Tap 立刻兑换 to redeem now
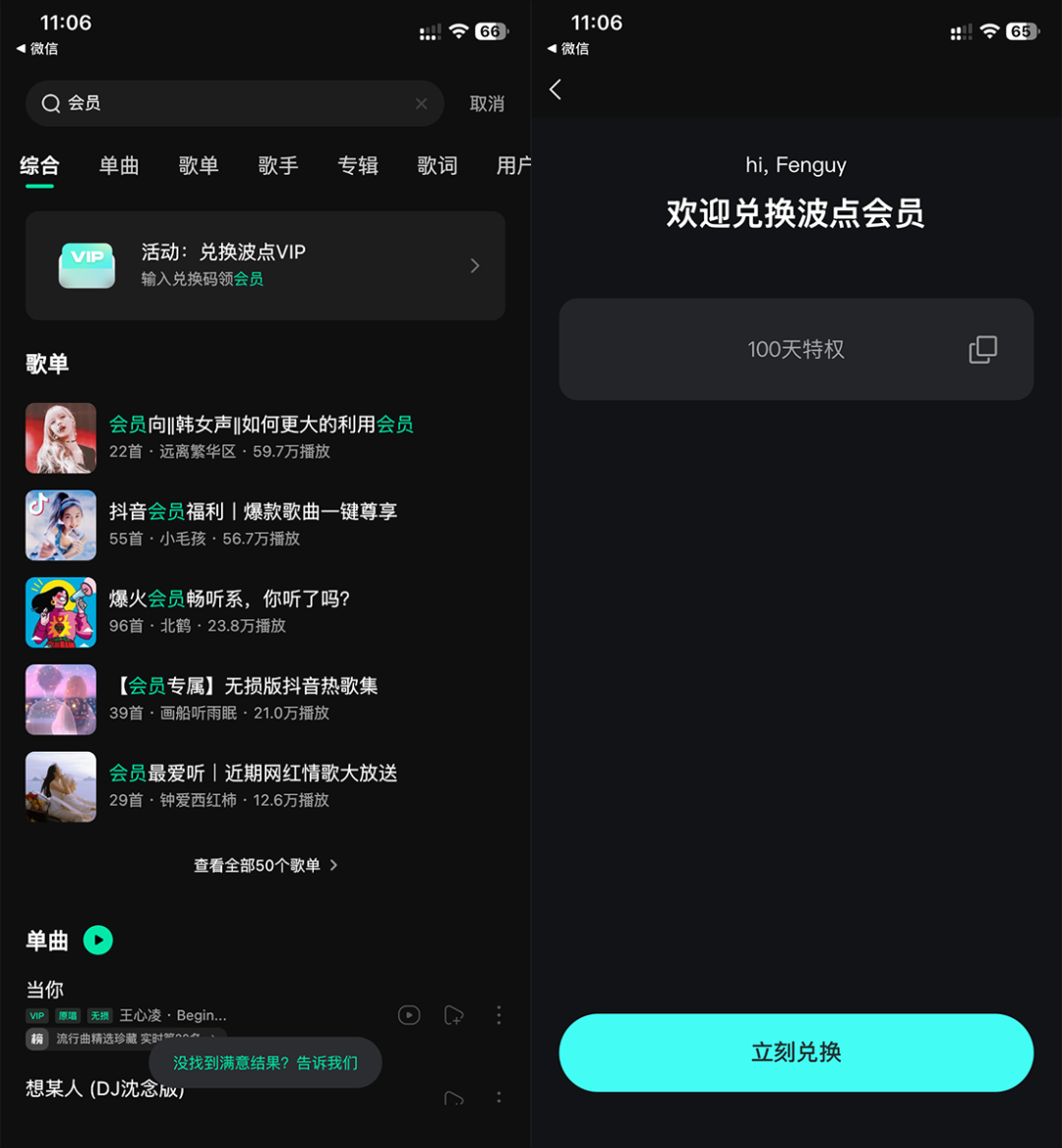 (796, 1052)
